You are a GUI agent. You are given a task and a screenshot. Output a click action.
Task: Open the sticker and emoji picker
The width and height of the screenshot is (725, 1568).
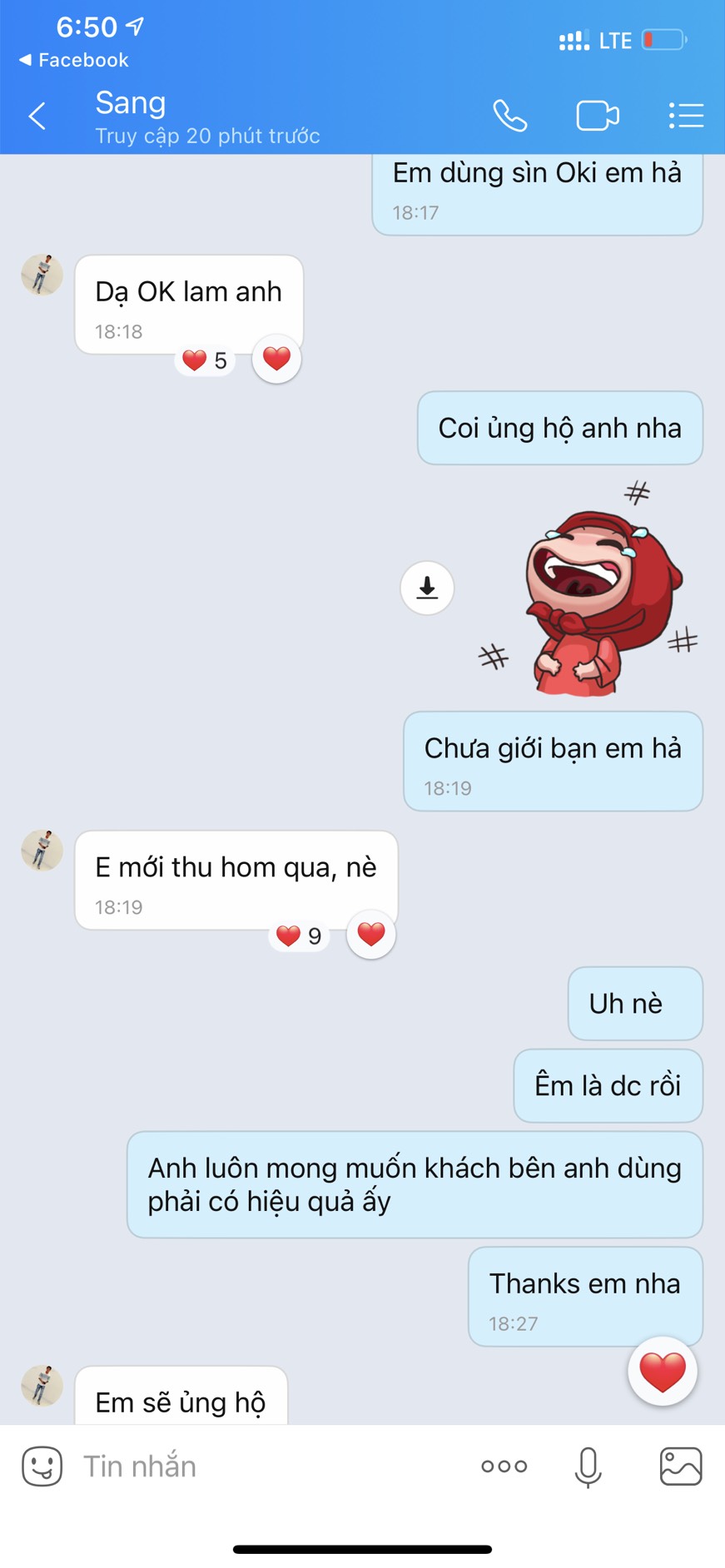42,1466
